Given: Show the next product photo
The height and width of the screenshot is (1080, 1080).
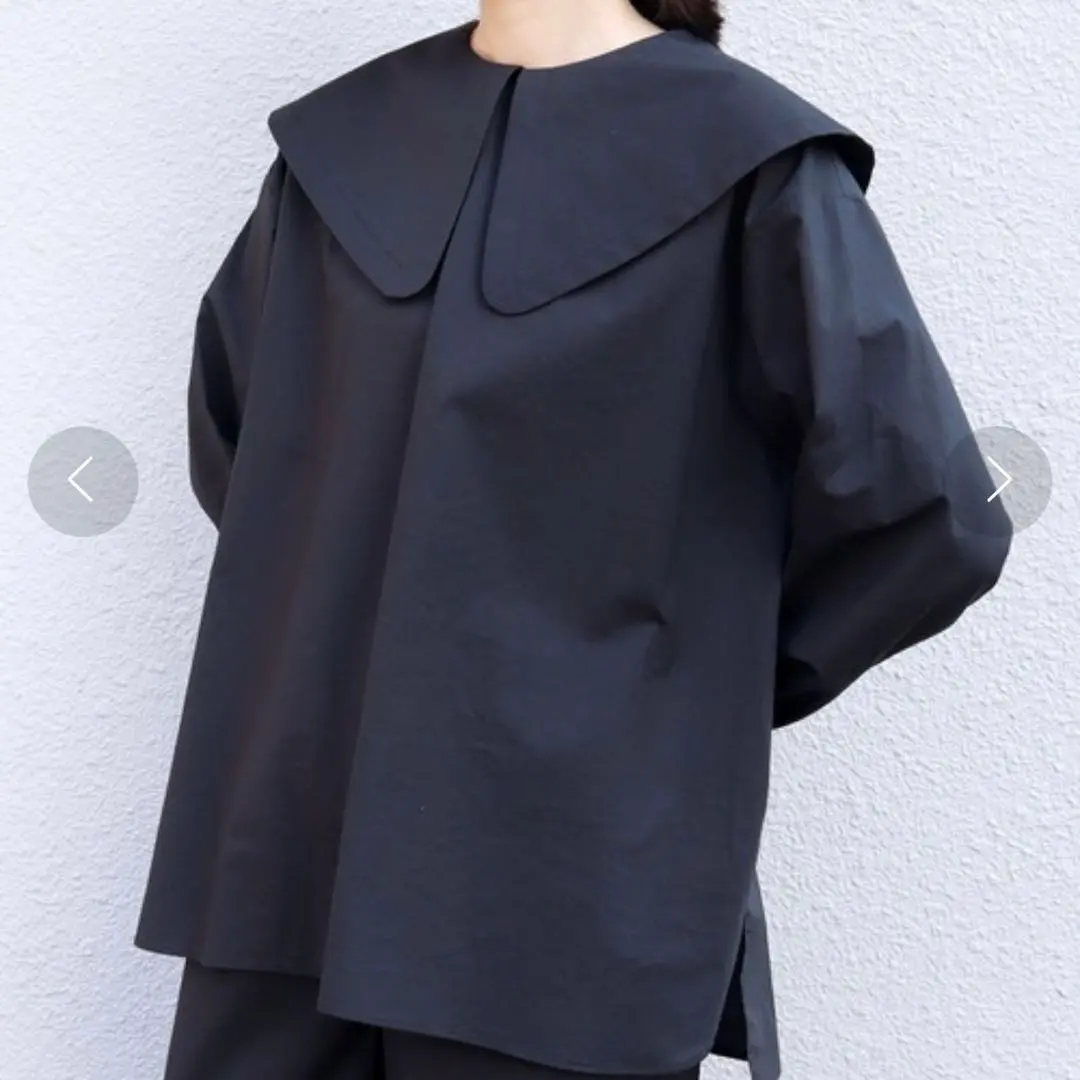Looking at the screenshot, I should coord(998,480).
